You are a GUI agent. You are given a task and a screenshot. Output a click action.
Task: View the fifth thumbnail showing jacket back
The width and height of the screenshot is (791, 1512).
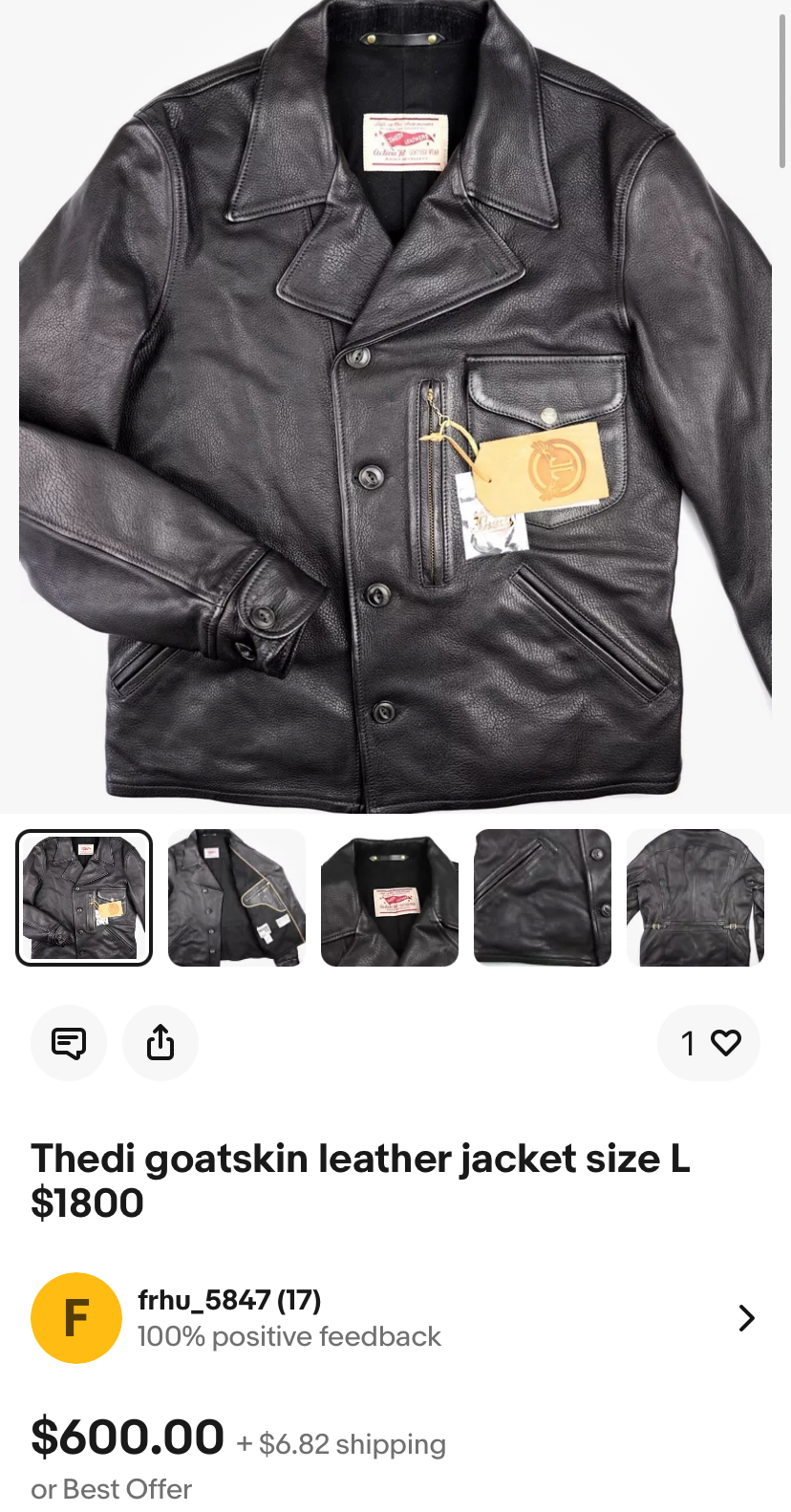tap(695, 898)
